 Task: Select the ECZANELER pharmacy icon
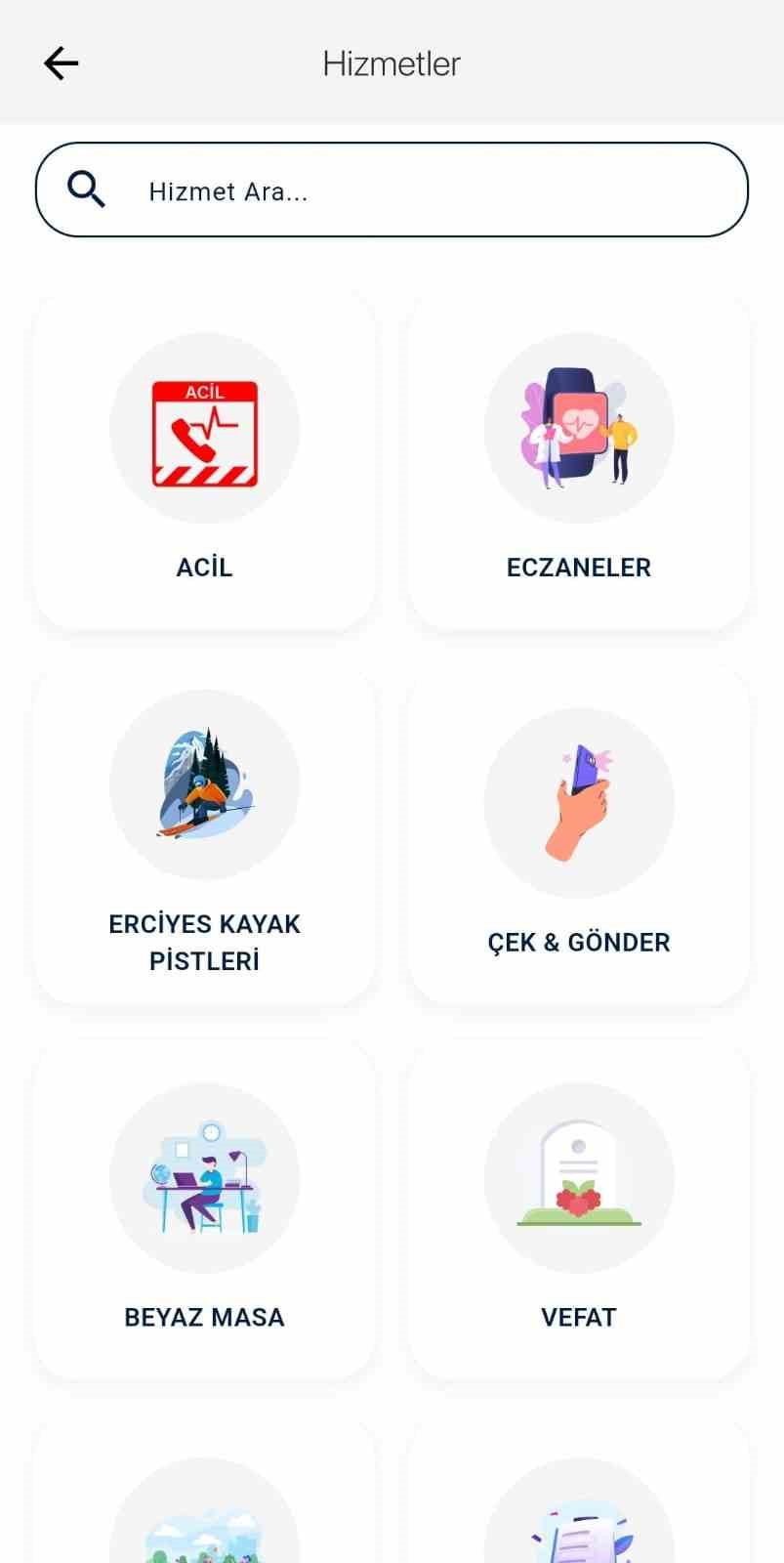[x=579, y=459]
